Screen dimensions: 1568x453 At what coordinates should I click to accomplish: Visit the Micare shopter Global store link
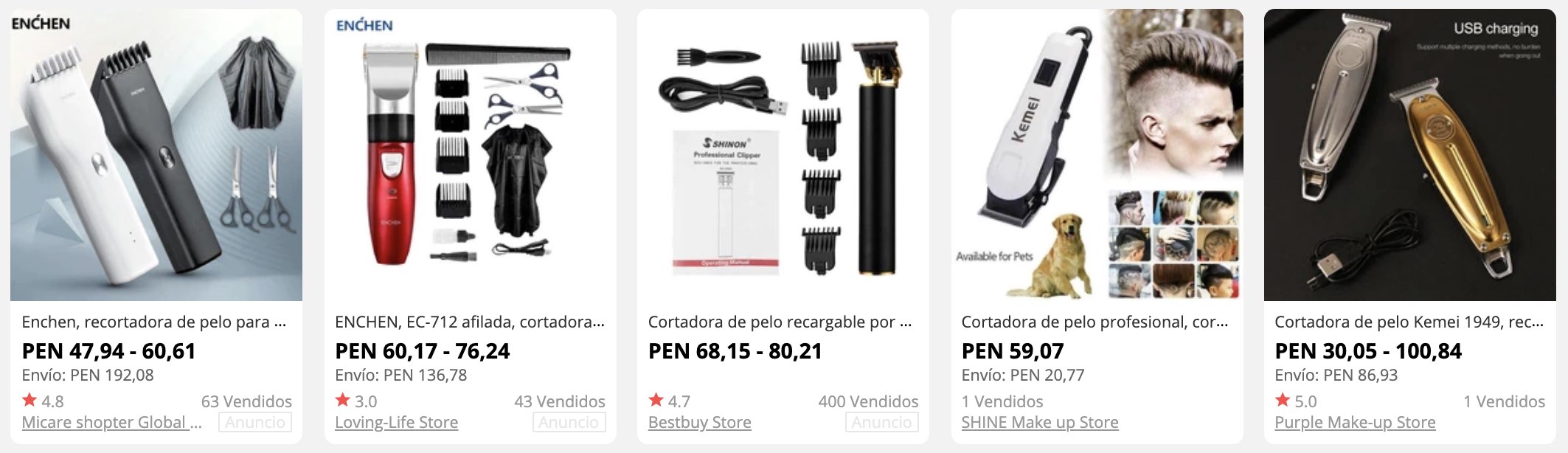[111, 423]
